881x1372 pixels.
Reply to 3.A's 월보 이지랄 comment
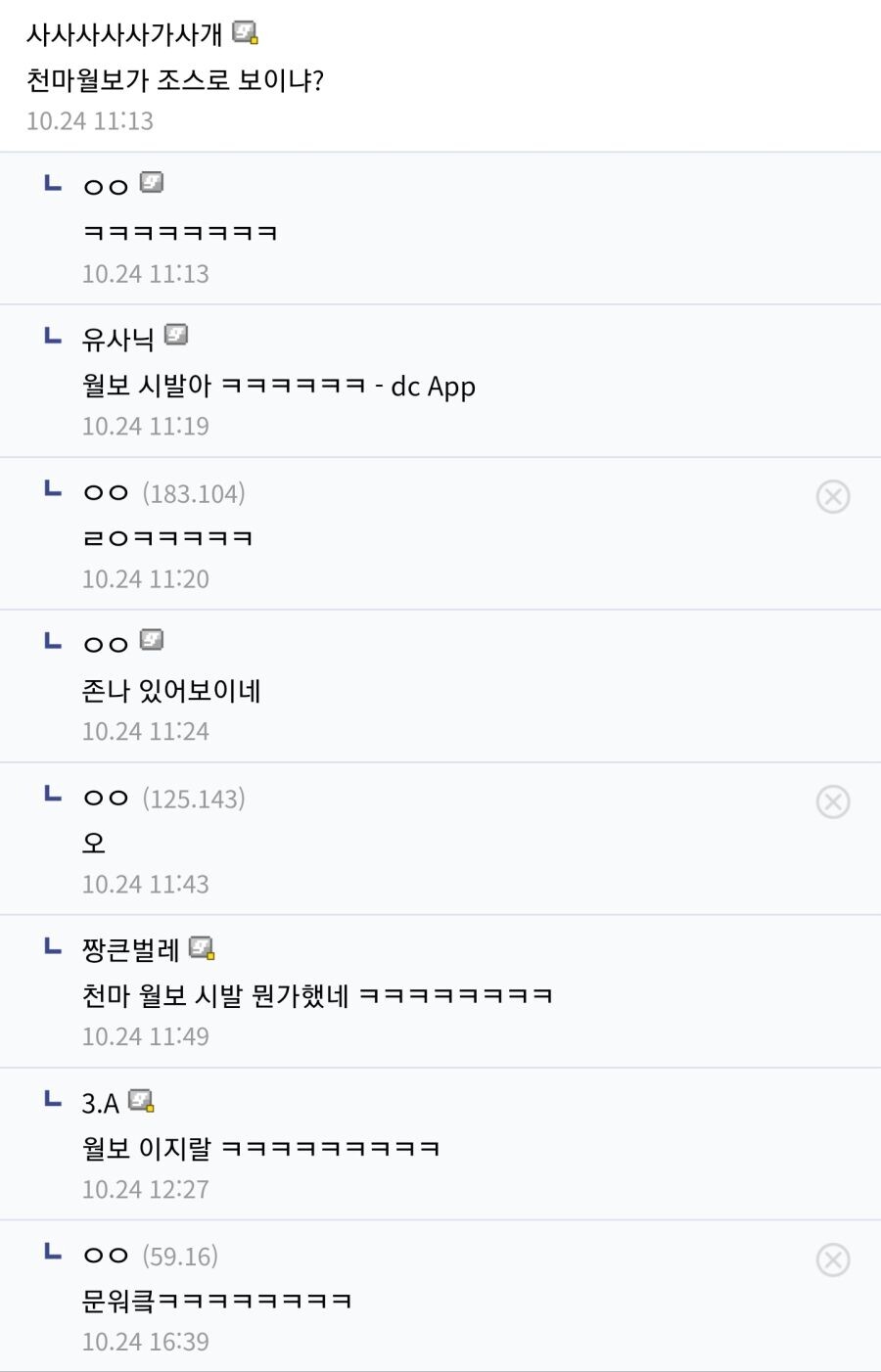(x=260, y=1149)
